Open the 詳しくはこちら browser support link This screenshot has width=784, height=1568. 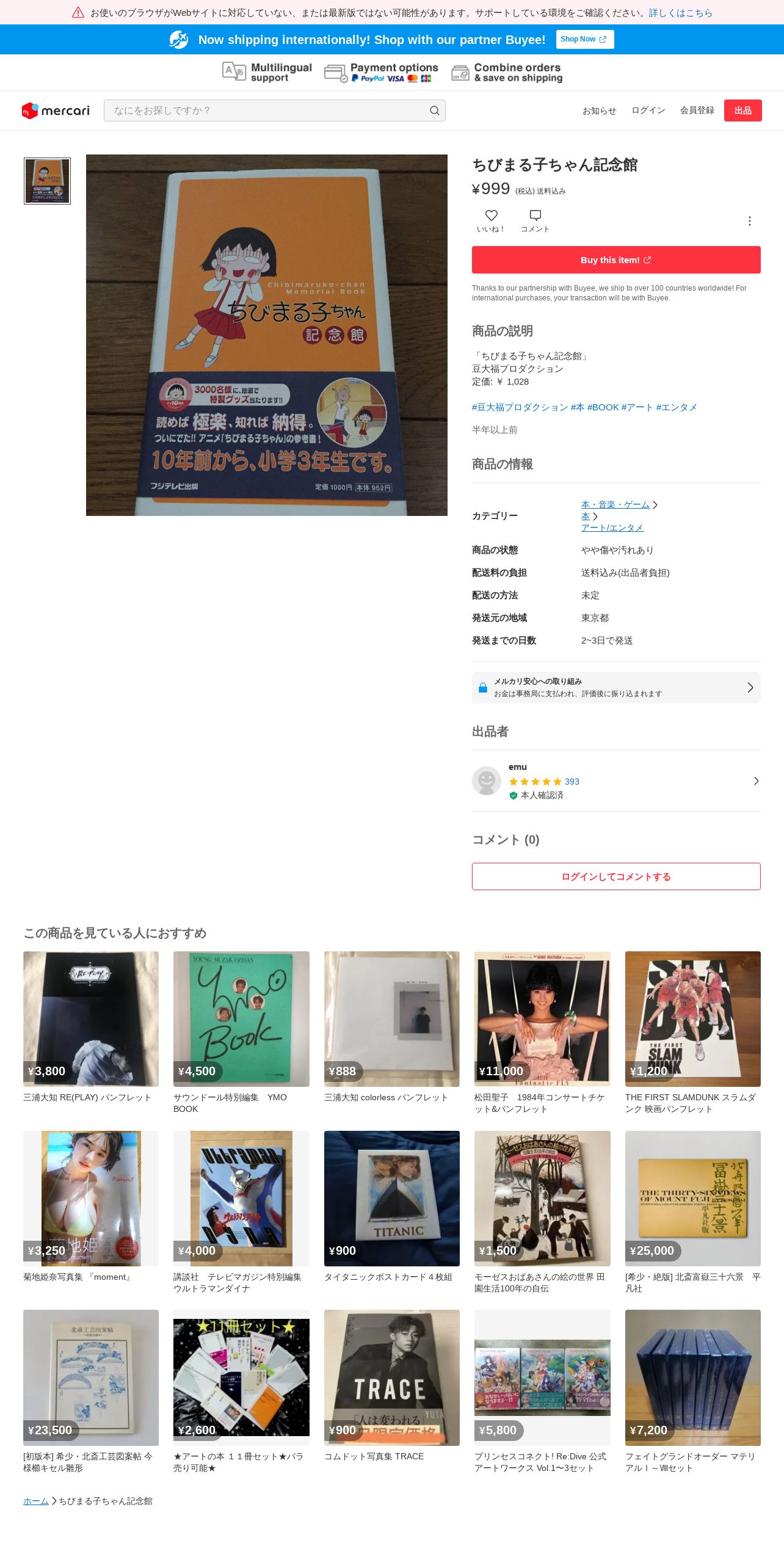point(680,13)
